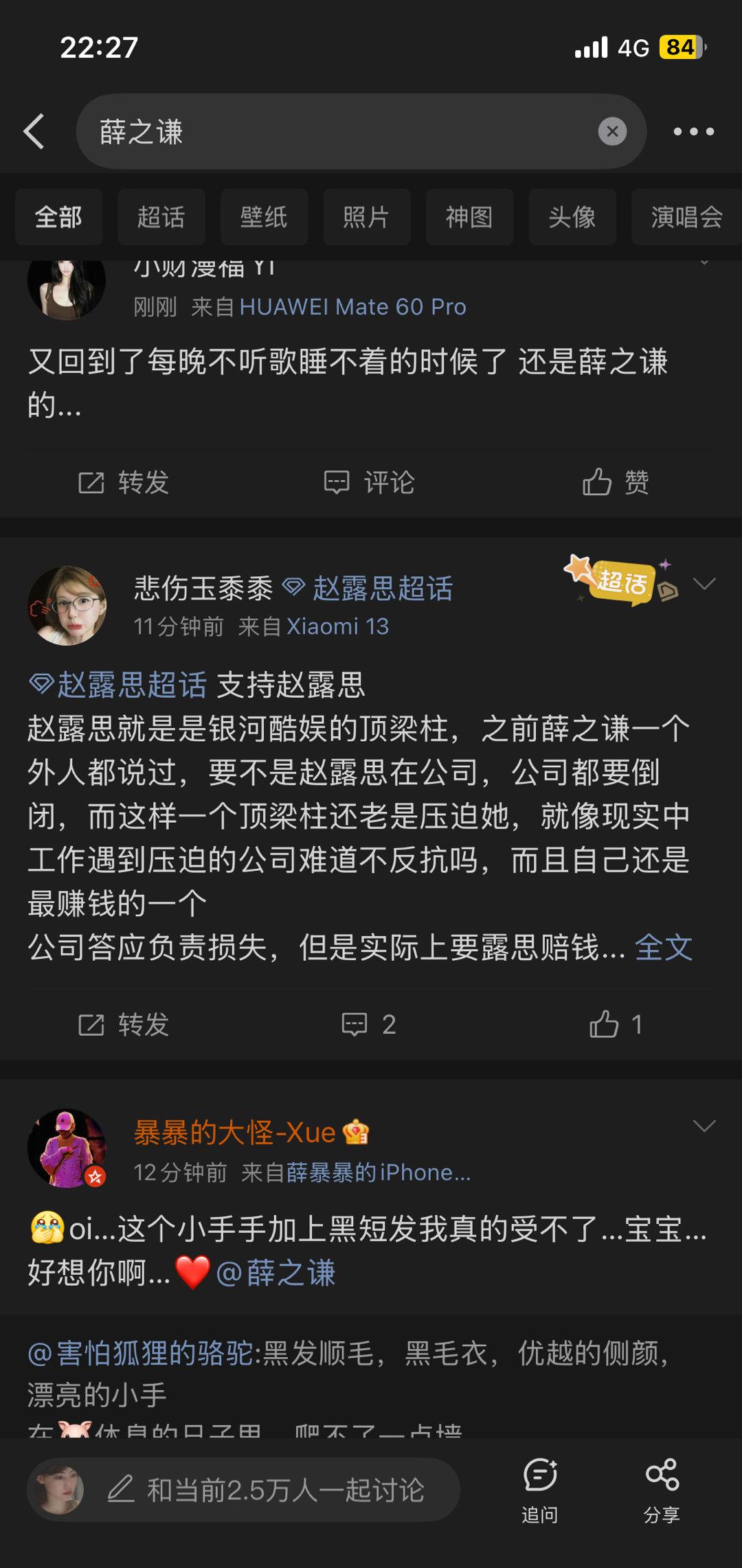Open 暴暴的大怪-Xue's profile avatar
The image size is (742, 1568).
pyautogui.click(x=67, y=1148)
